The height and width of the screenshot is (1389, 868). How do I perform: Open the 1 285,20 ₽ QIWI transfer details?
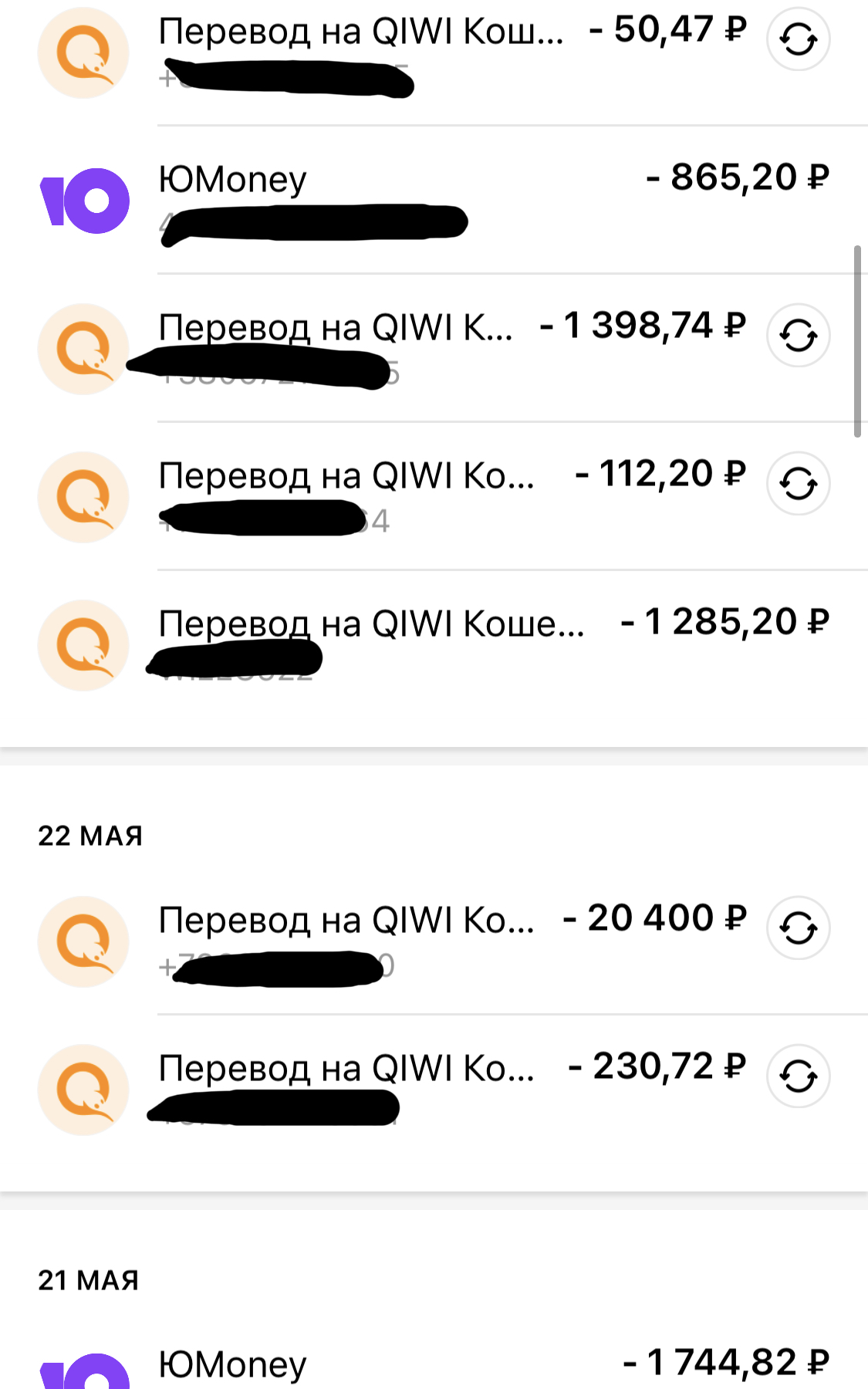[x=434, y=644]
